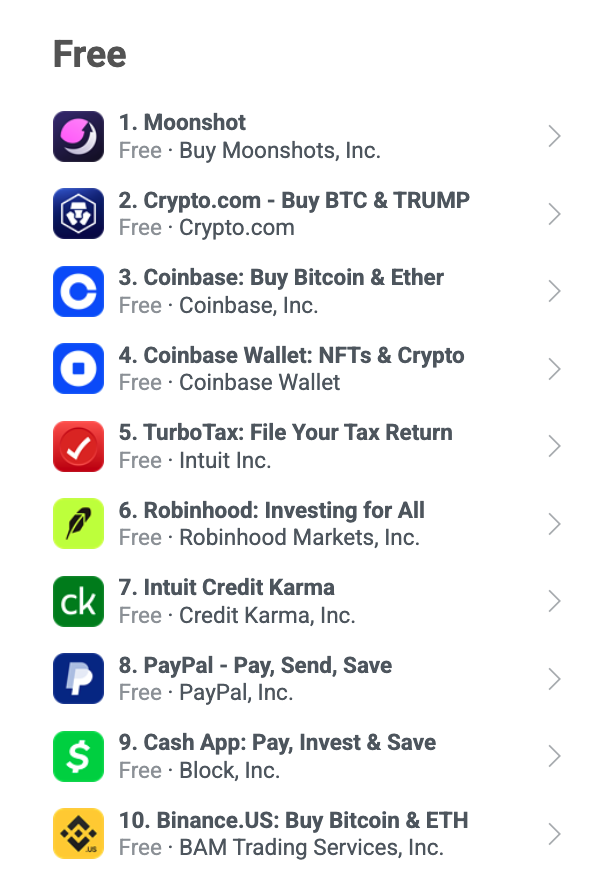Open Cash App: Pay, Invest & Save
The image size is (605, 878).
[x=300, y=756]
